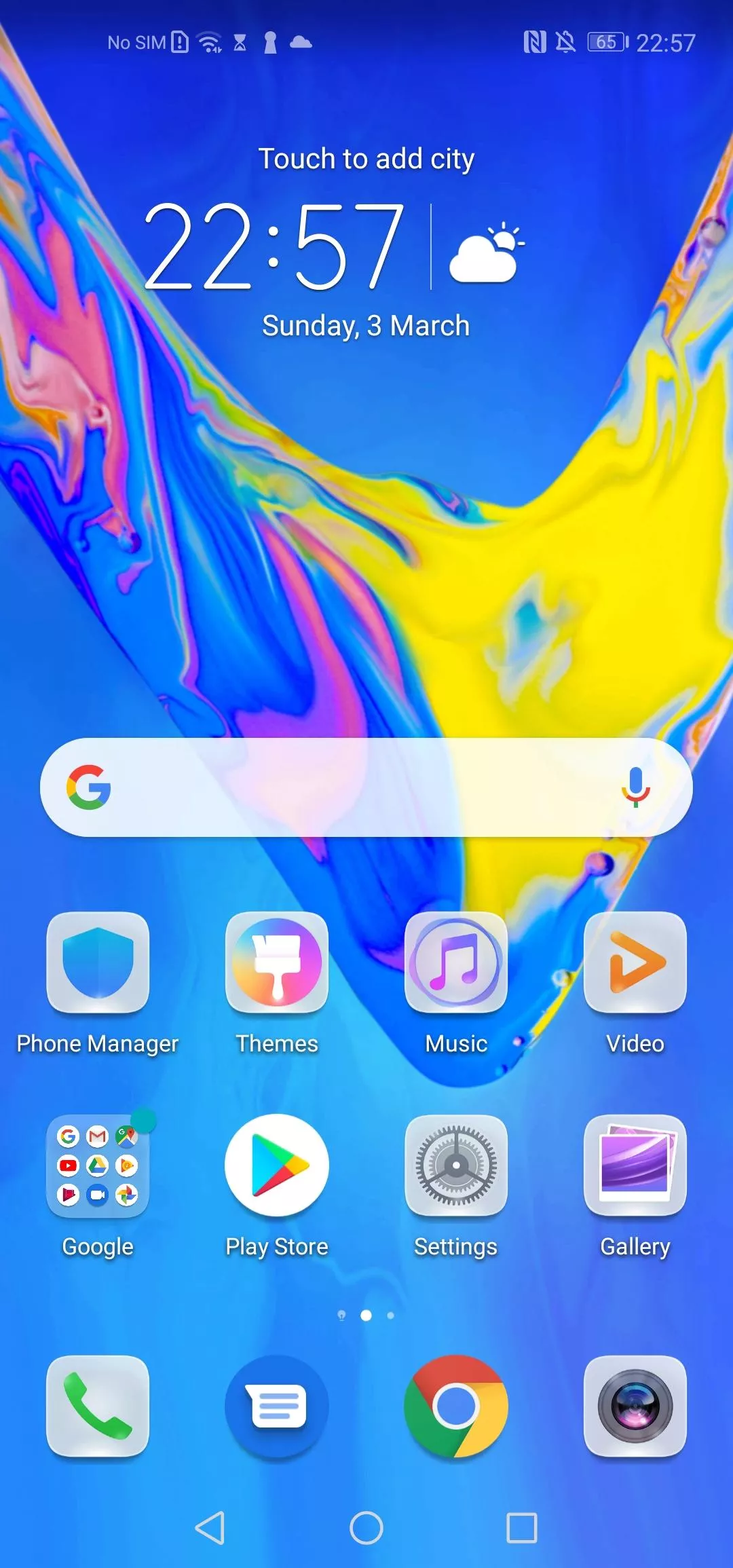The height and width of the screenshot is (1568, 733).
Task: Open the Music app
Action: coord(456,963)
